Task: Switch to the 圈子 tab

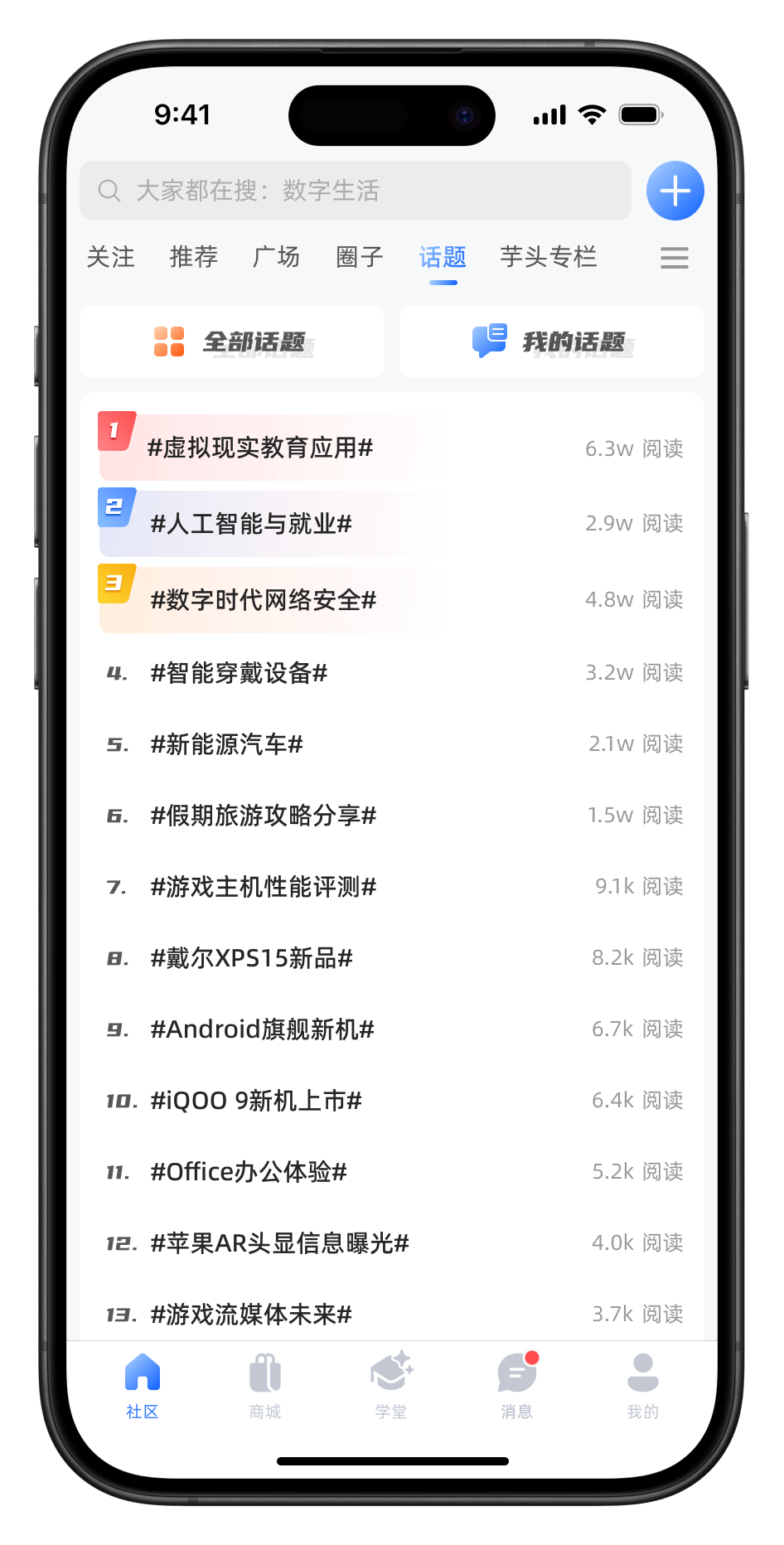Action: (x=360, y=257)
